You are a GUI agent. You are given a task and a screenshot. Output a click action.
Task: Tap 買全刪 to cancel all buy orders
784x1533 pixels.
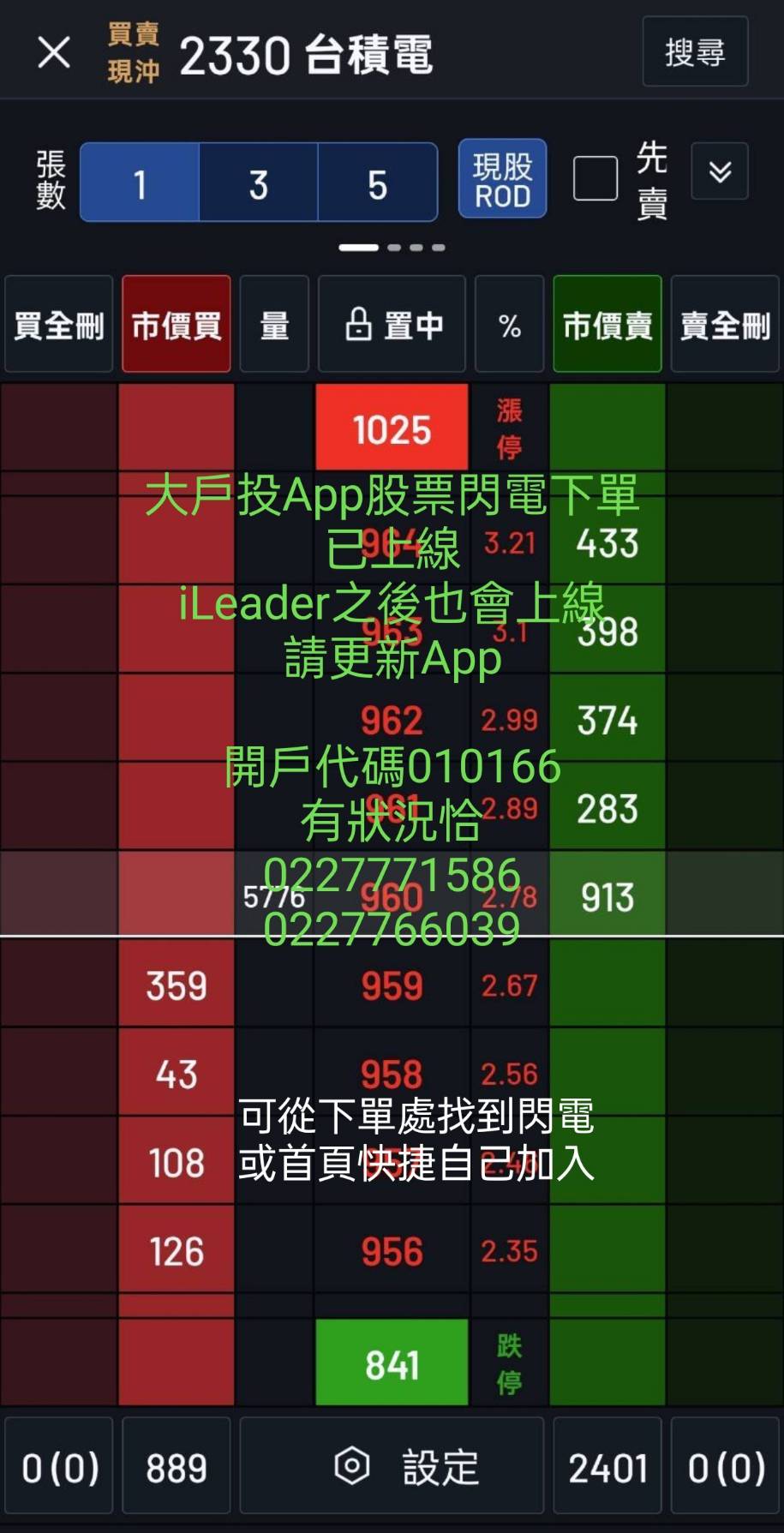(58, 325)
